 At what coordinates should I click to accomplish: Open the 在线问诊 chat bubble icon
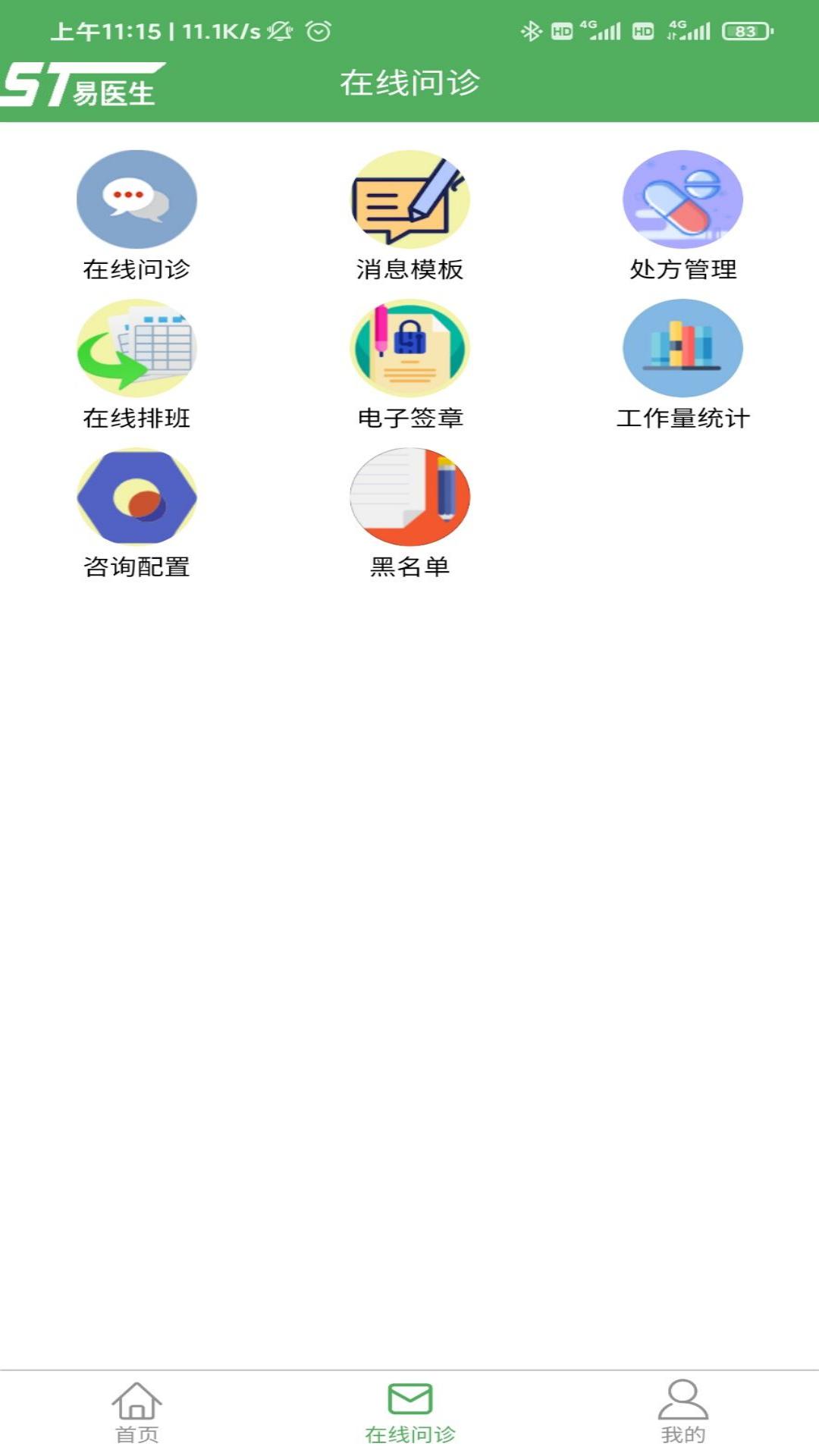pos(136,199)
